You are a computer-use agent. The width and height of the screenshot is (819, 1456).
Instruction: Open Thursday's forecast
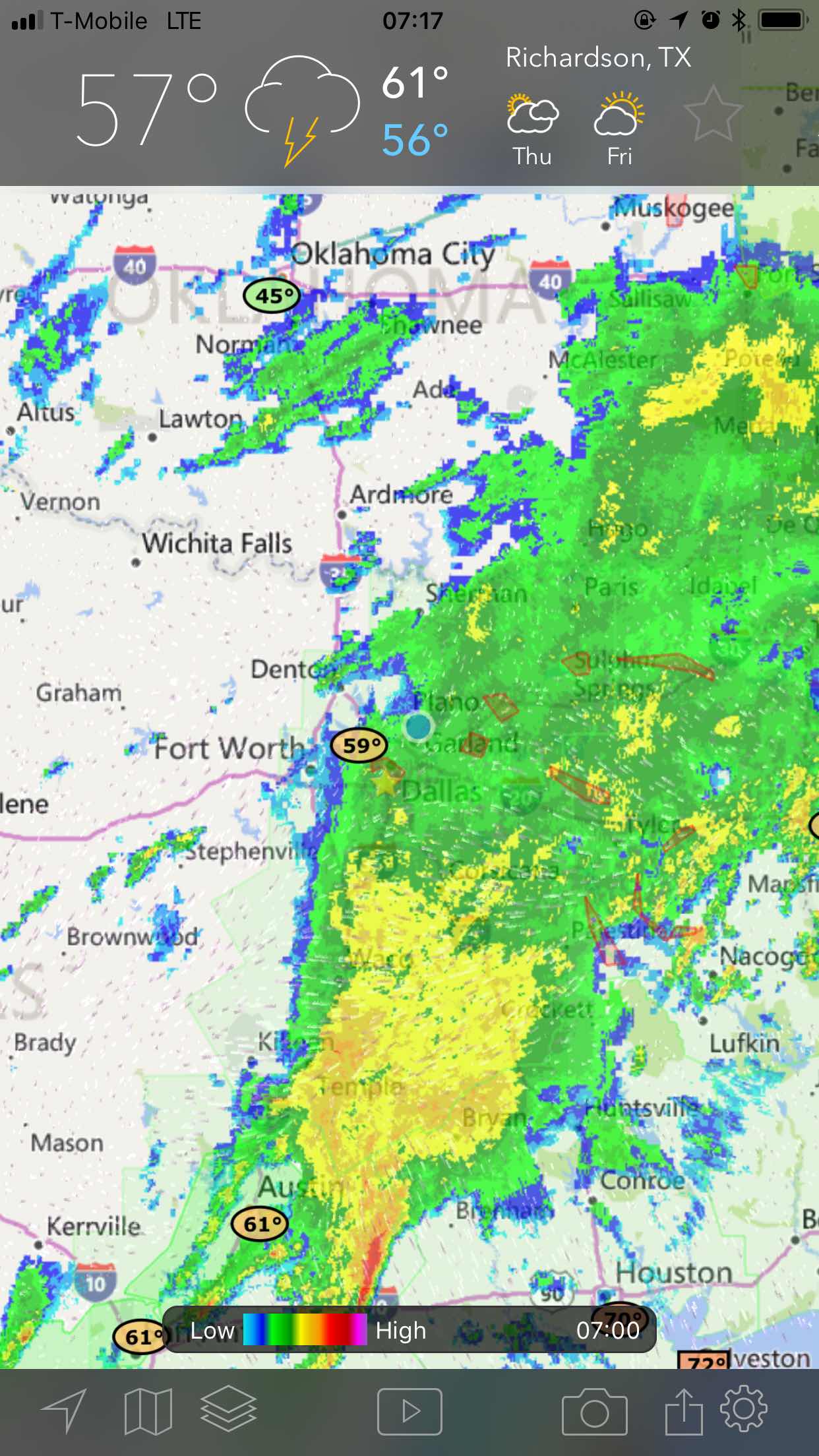pyautogui.click(x=532, y=130)
